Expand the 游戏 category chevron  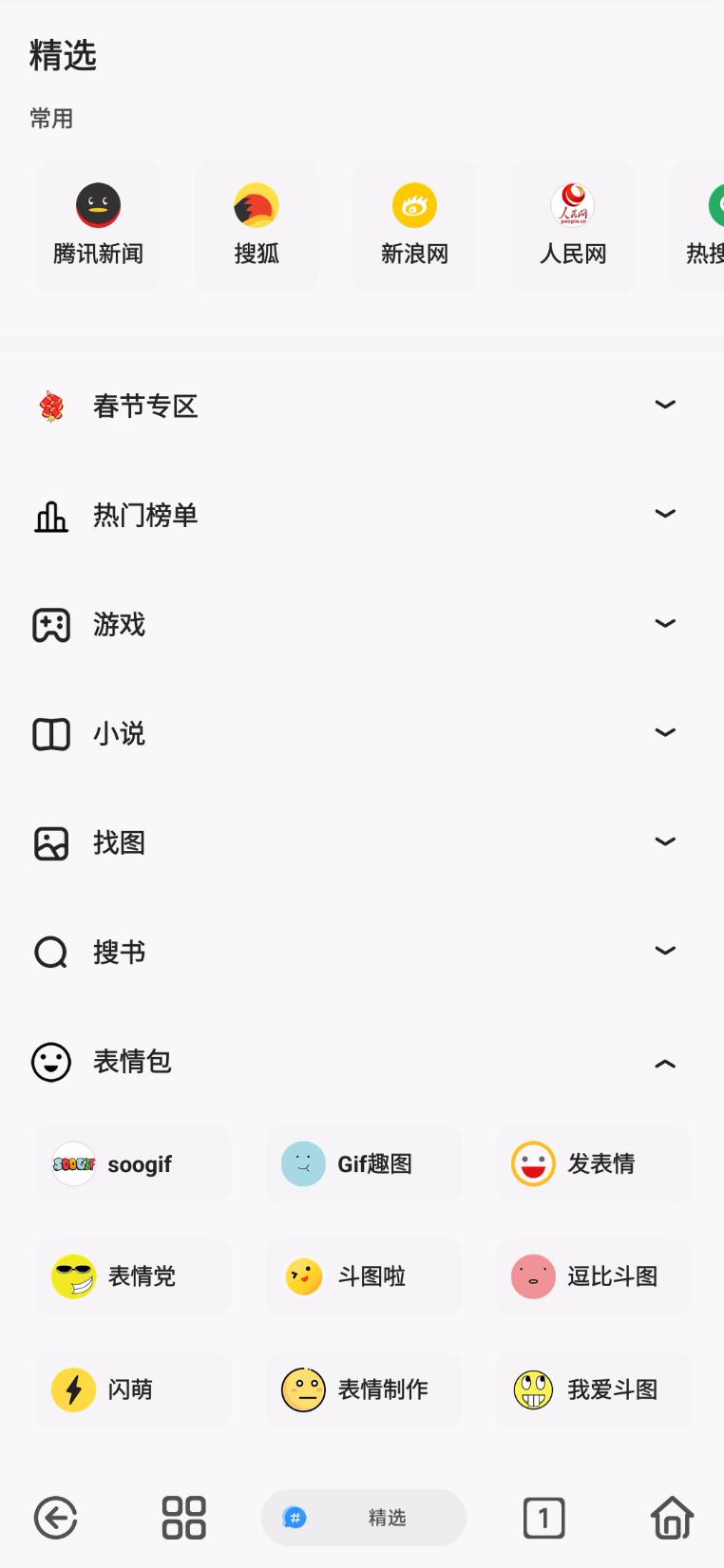pyautogui.click(x=665, y=623)
